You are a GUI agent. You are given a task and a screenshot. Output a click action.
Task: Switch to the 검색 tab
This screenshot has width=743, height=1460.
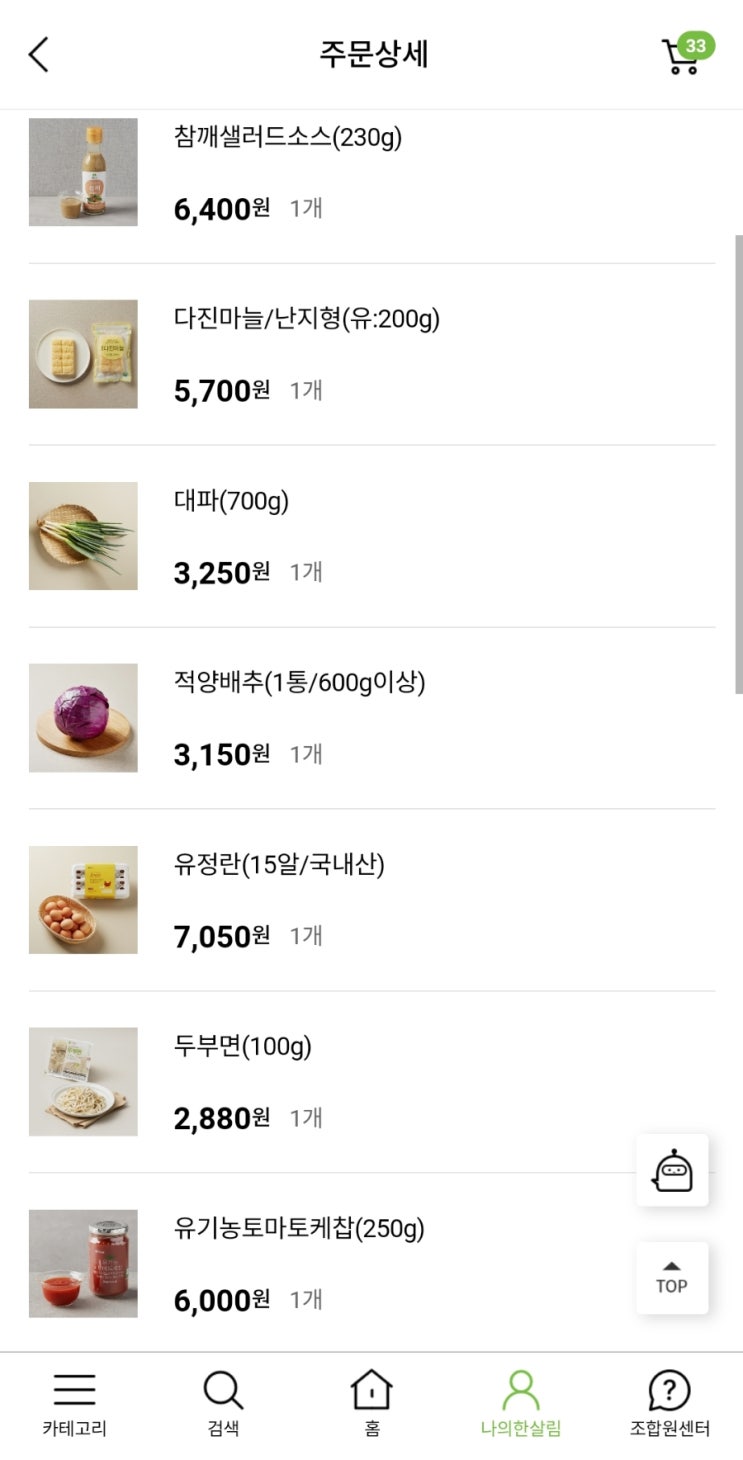click(x=223, y=1402)
